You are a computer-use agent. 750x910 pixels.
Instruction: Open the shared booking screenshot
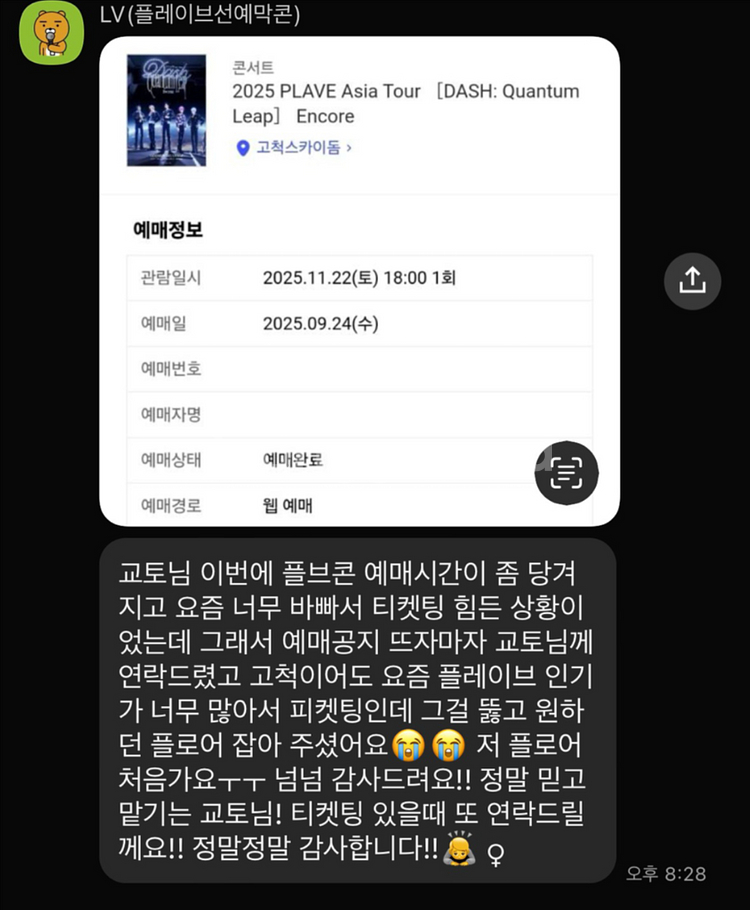359,281
